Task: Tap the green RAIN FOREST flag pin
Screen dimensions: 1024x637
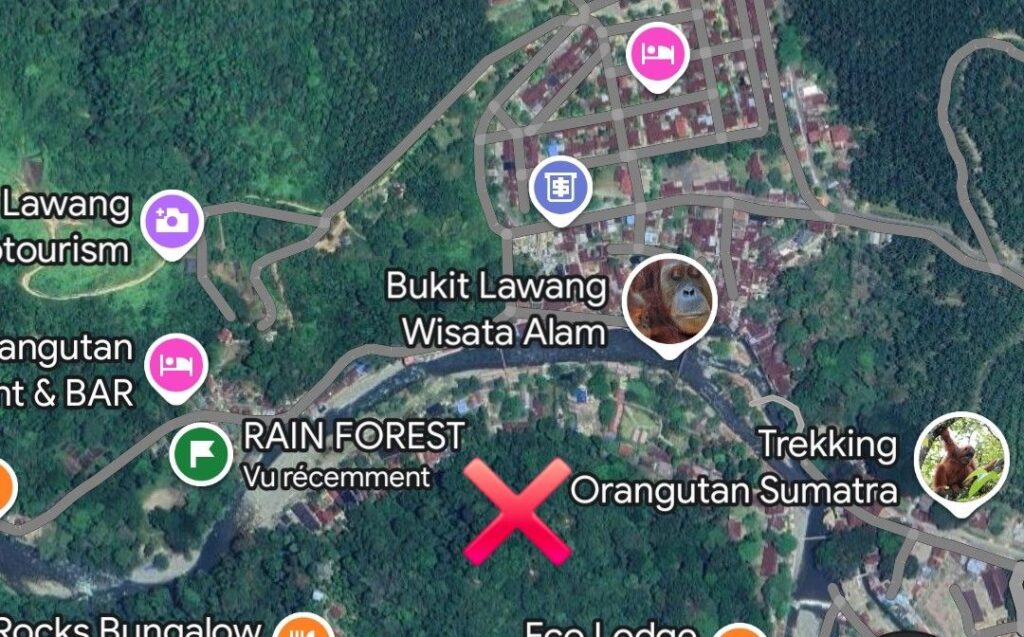Action: click(200, 454)
